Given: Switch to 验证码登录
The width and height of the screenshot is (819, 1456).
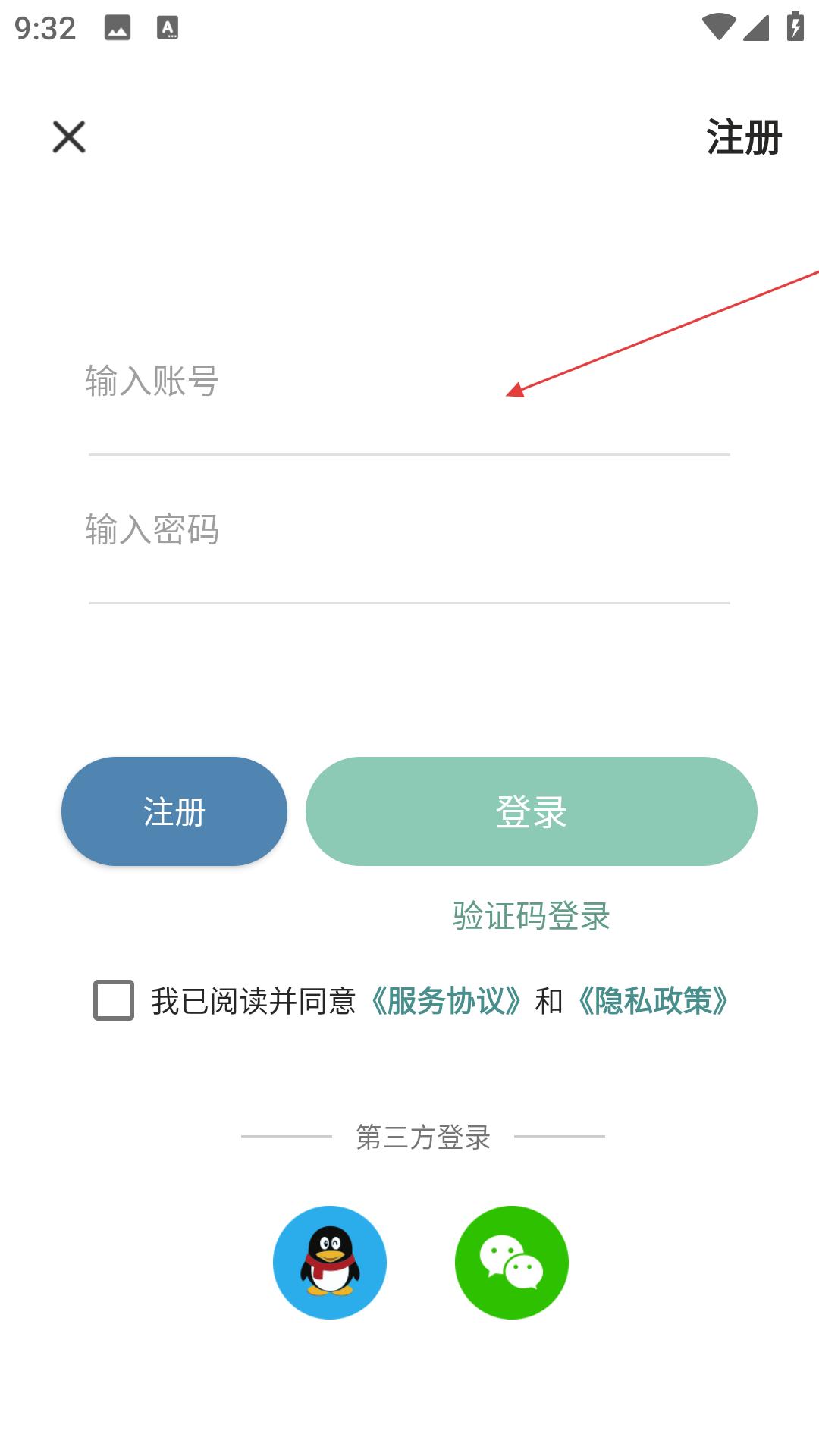Looking at the screenshot, I should (531, 916).
